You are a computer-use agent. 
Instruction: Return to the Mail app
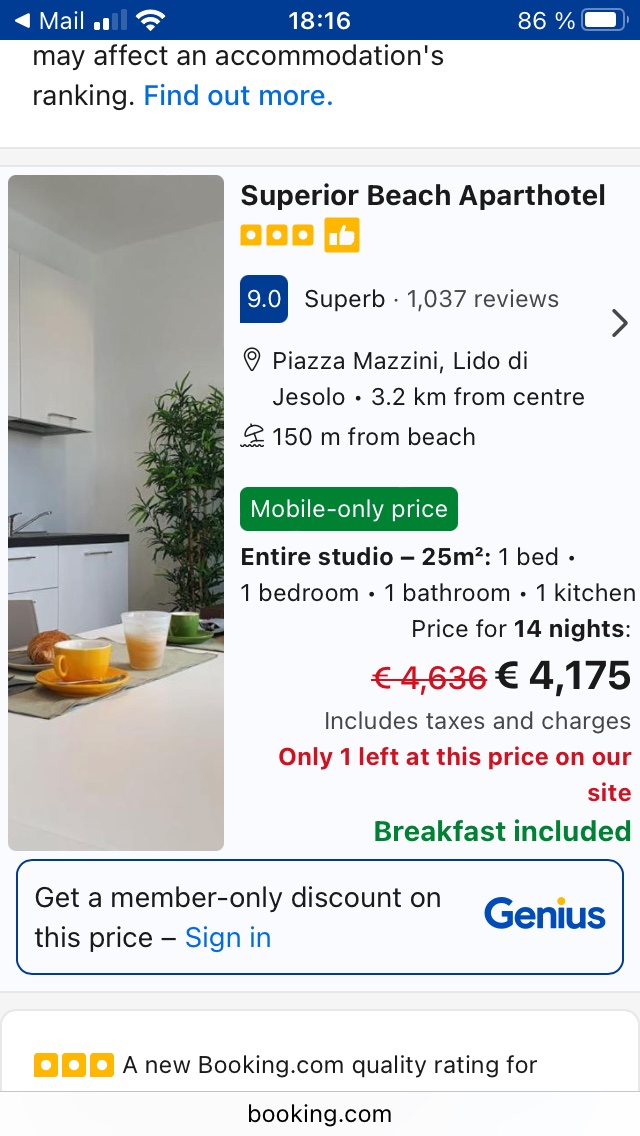coord(48,20)
